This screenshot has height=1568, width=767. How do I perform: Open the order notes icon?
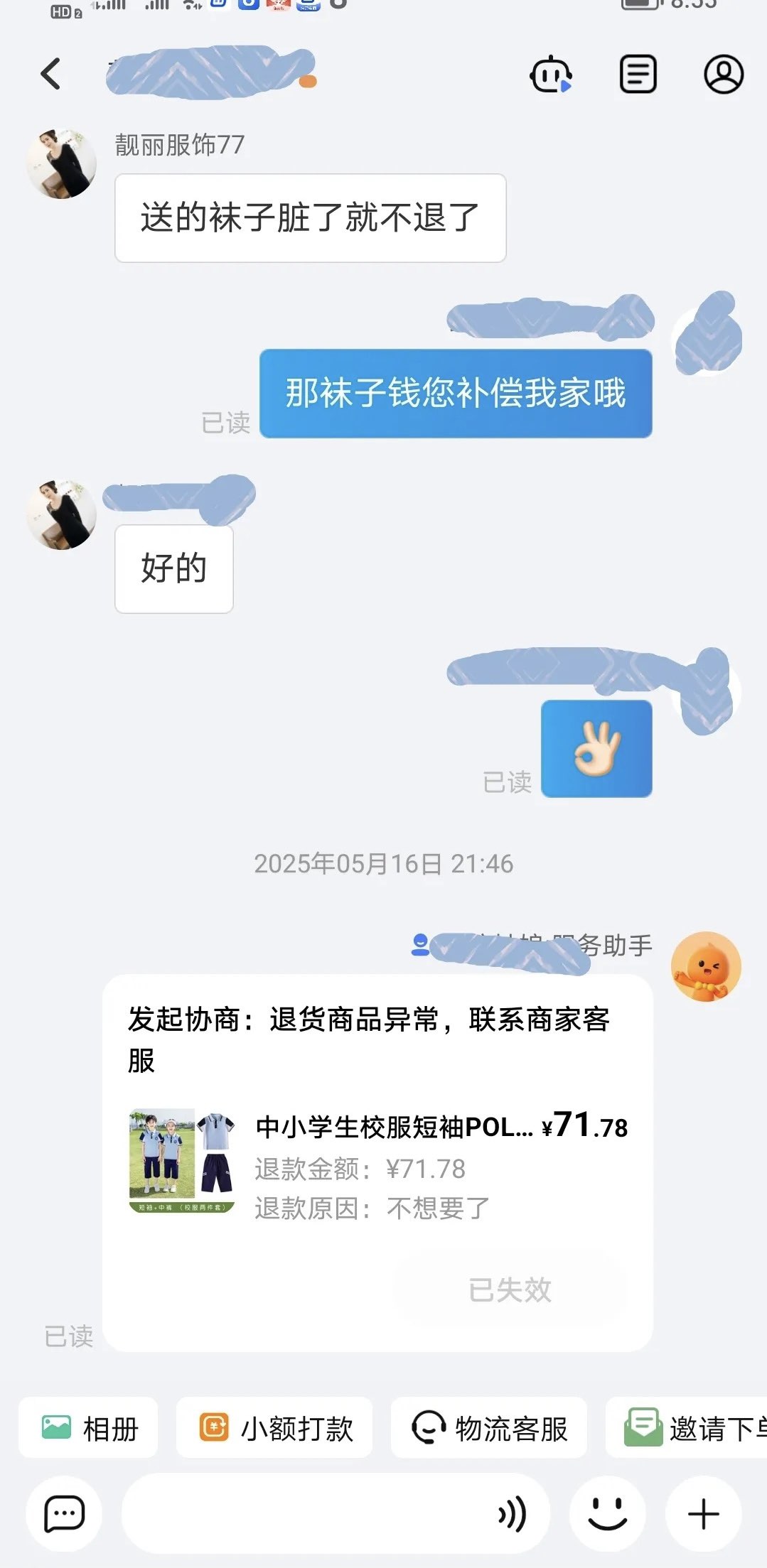pos(638,75)
